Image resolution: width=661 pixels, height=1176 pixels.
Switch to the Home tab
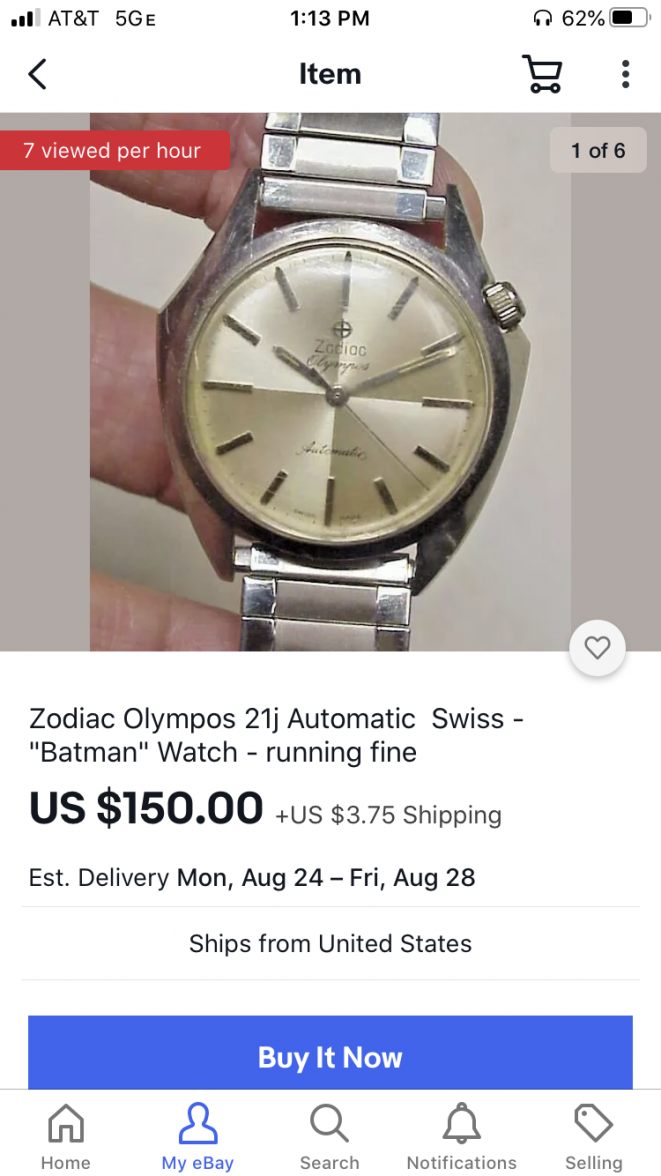66,1137
